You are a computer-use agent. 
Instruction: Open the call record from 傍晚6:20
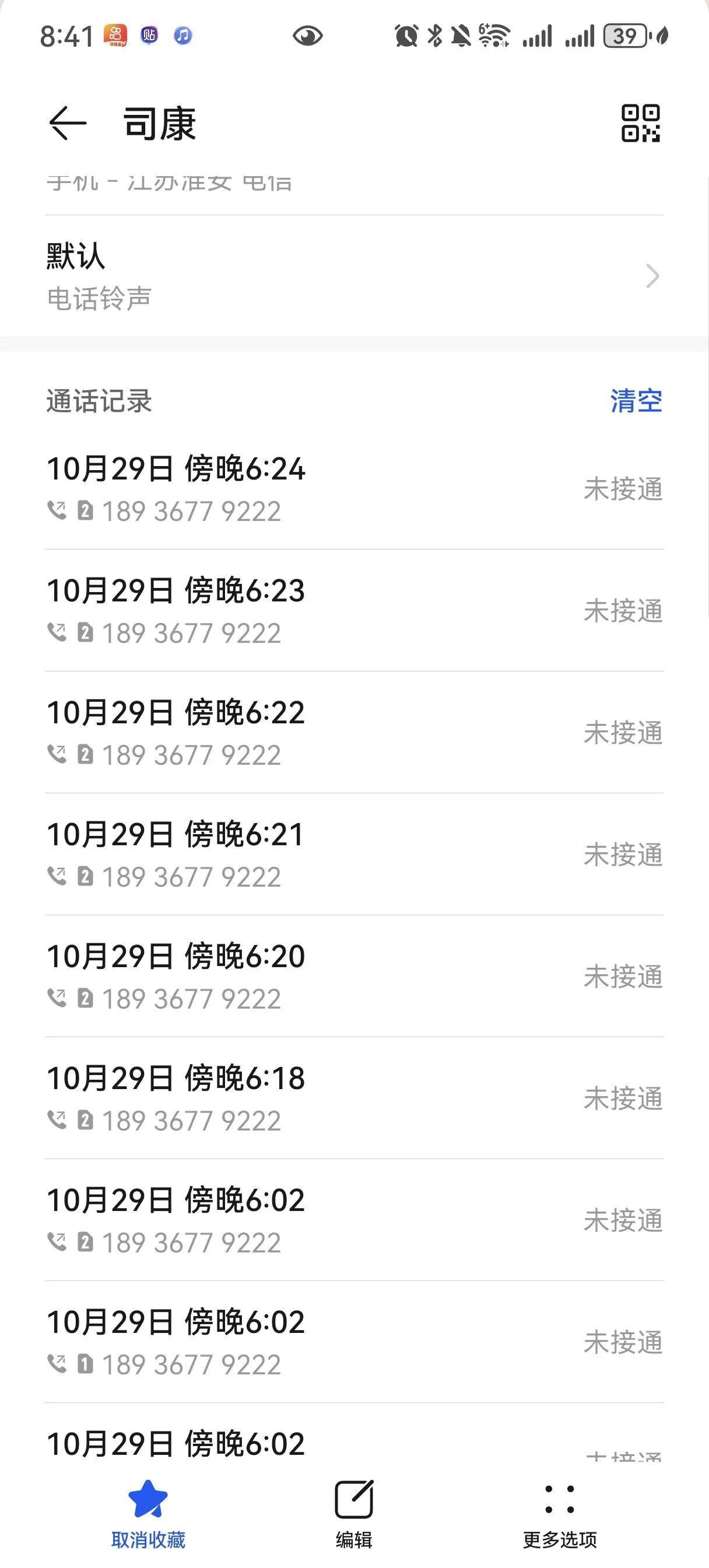[x=353, y=976]
